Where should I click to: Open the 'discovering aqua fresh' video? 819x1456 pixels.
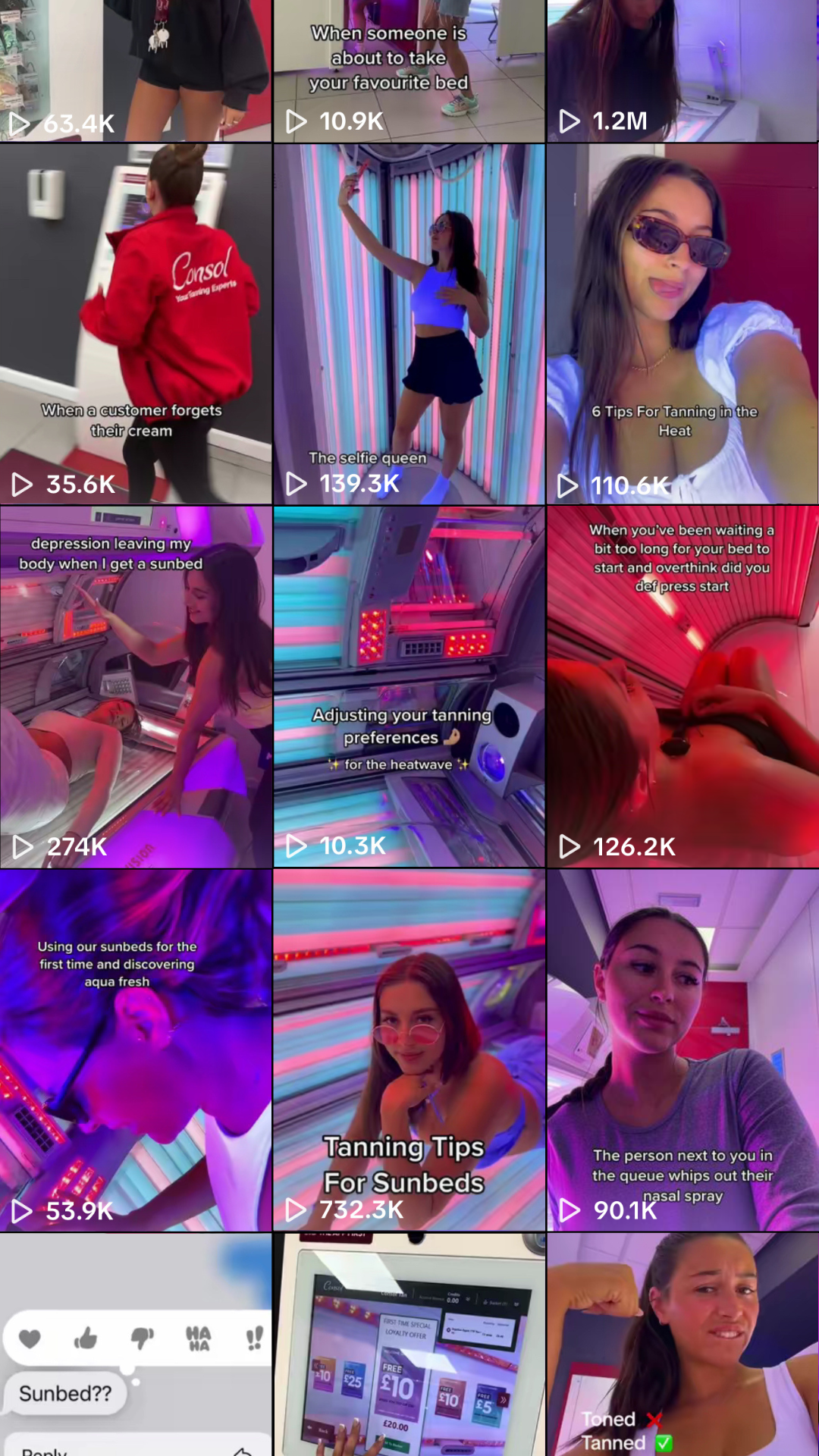(x=136, y=1050)
